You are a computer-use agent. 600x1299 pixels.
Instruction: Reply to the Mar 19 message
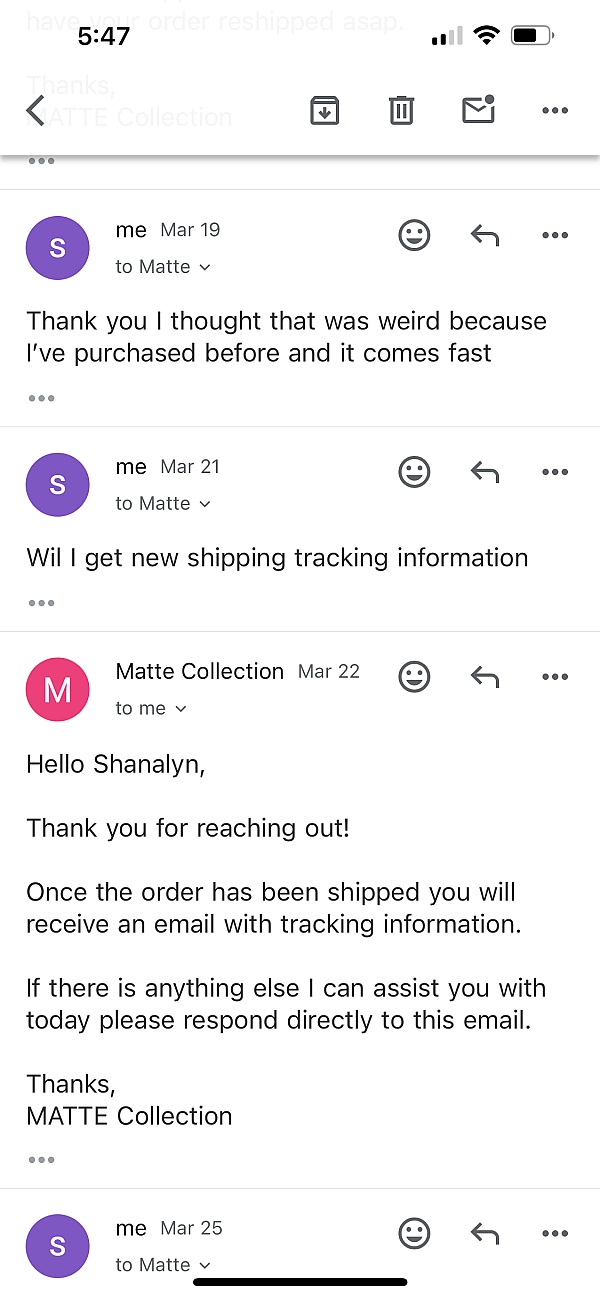point(484,235)
